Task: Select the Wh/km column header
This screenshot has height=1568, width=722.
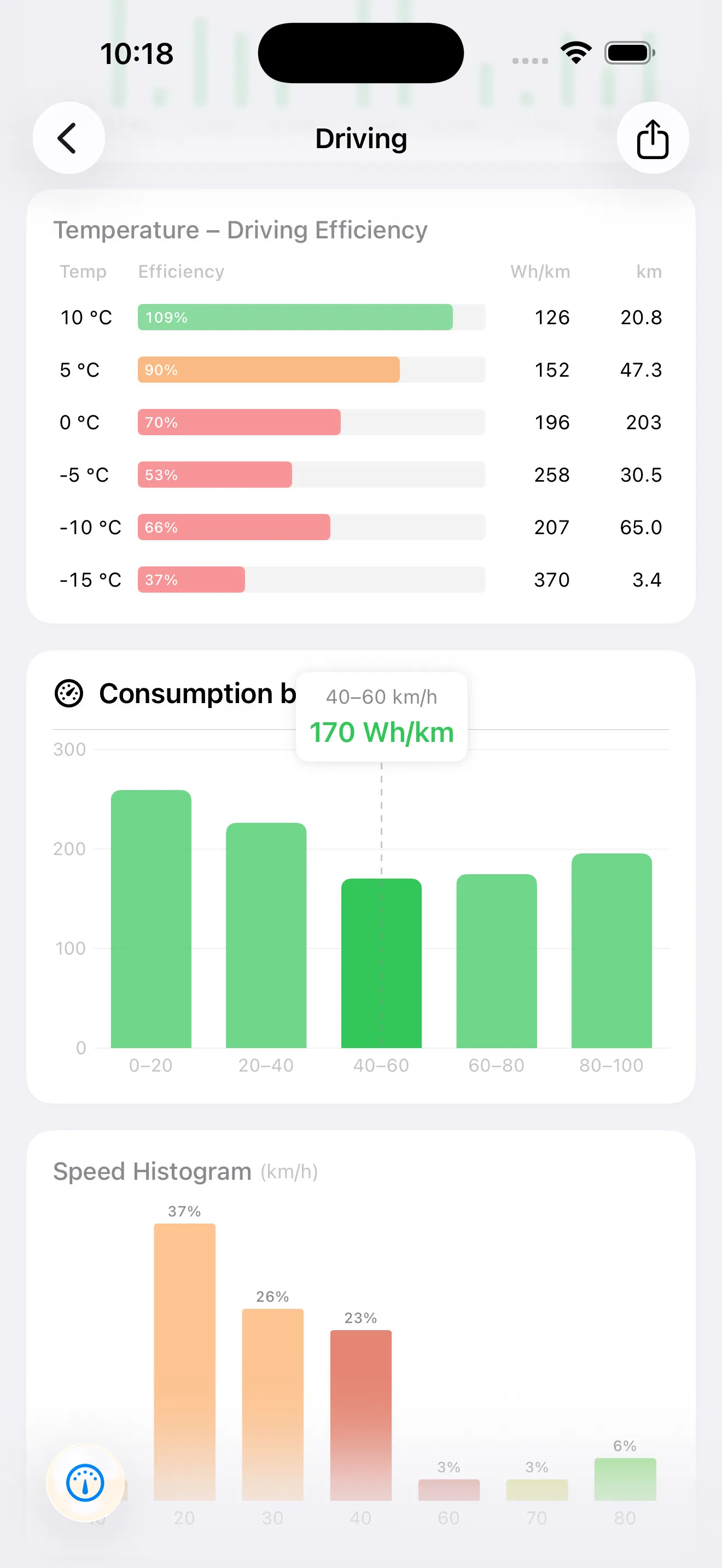Action: pyautogui.click(x=540, y=272)
